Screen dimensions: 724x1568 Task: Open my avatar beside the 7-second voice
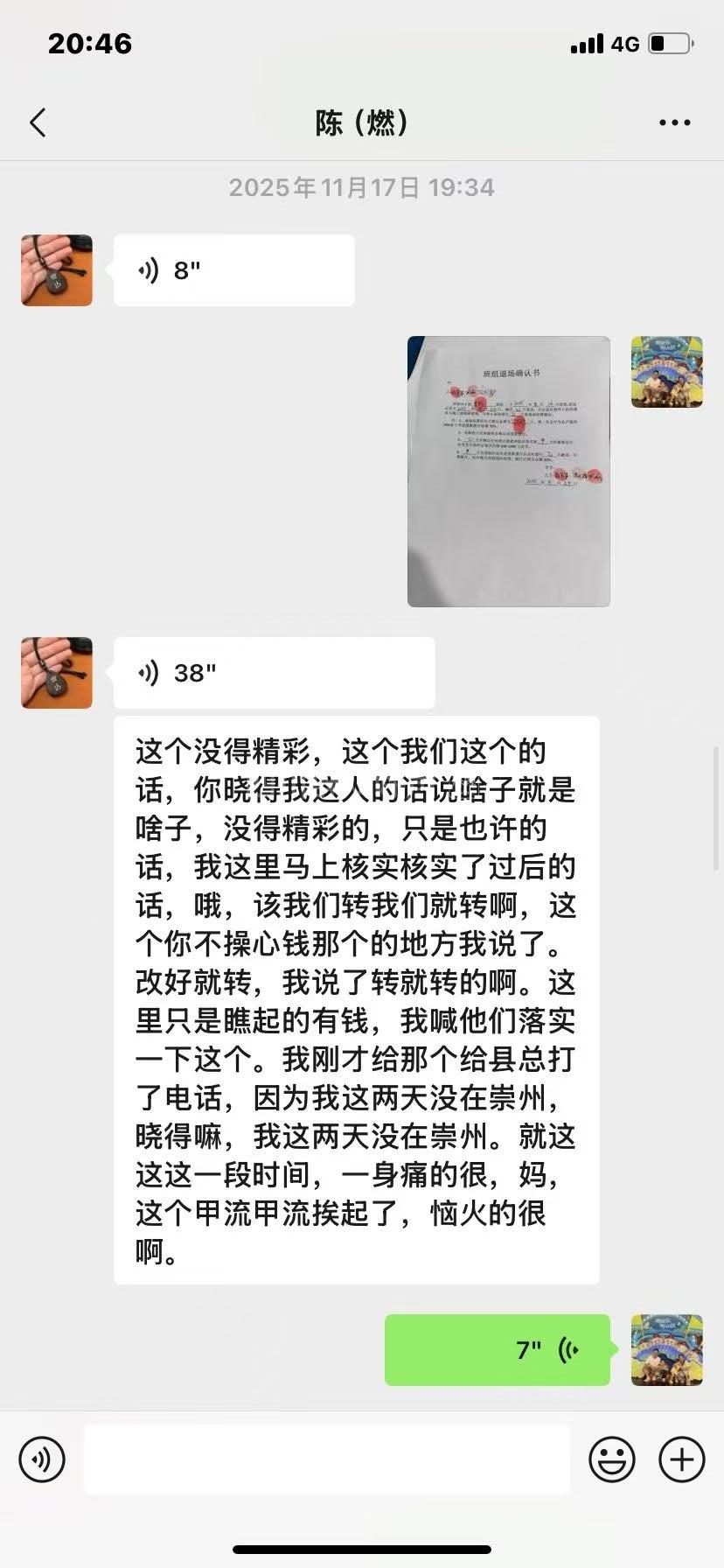[666, 1349]
